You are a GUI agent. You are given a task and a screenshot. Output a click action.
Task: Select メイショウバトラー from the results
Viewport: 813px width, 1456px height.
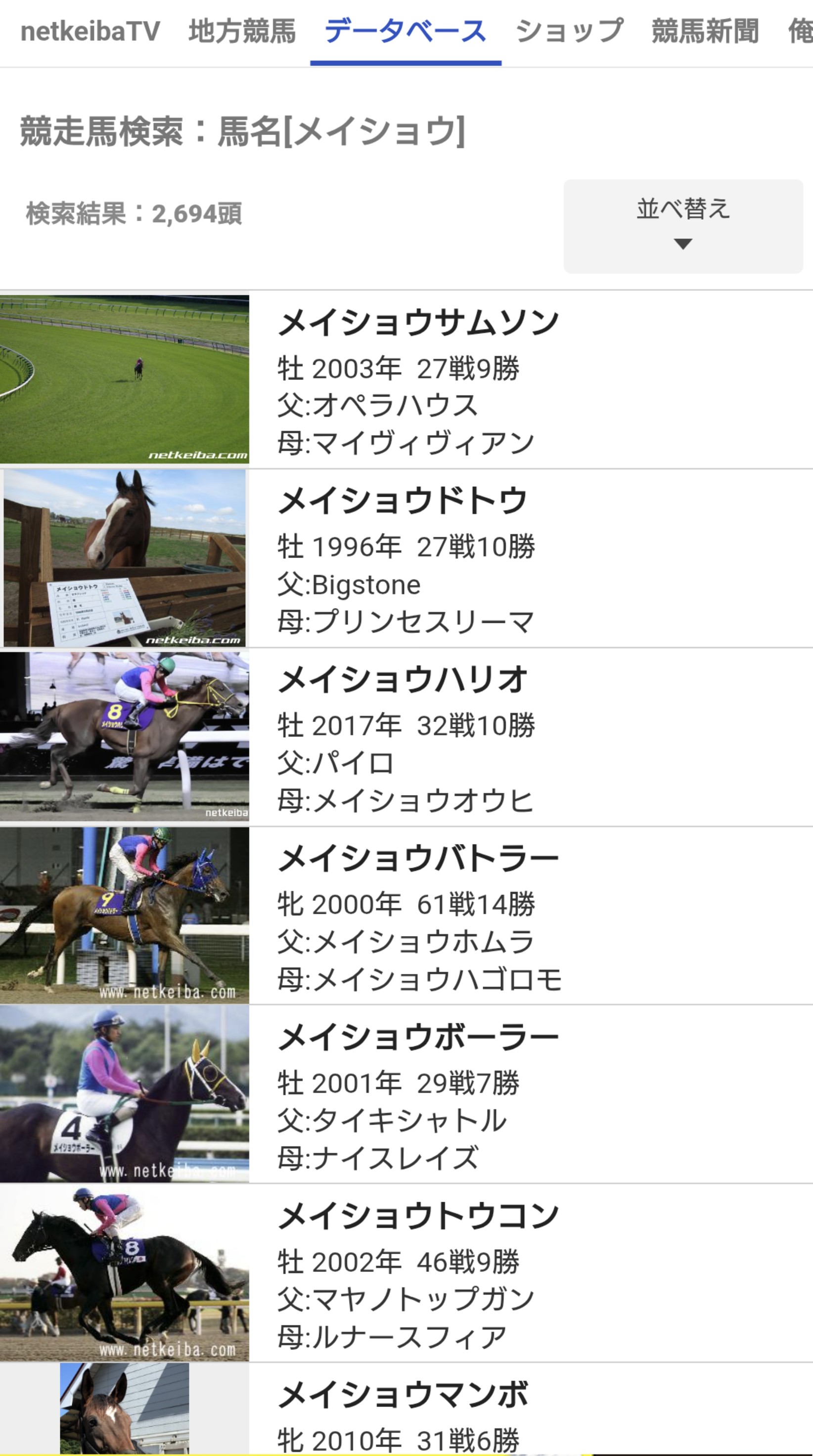418,858
